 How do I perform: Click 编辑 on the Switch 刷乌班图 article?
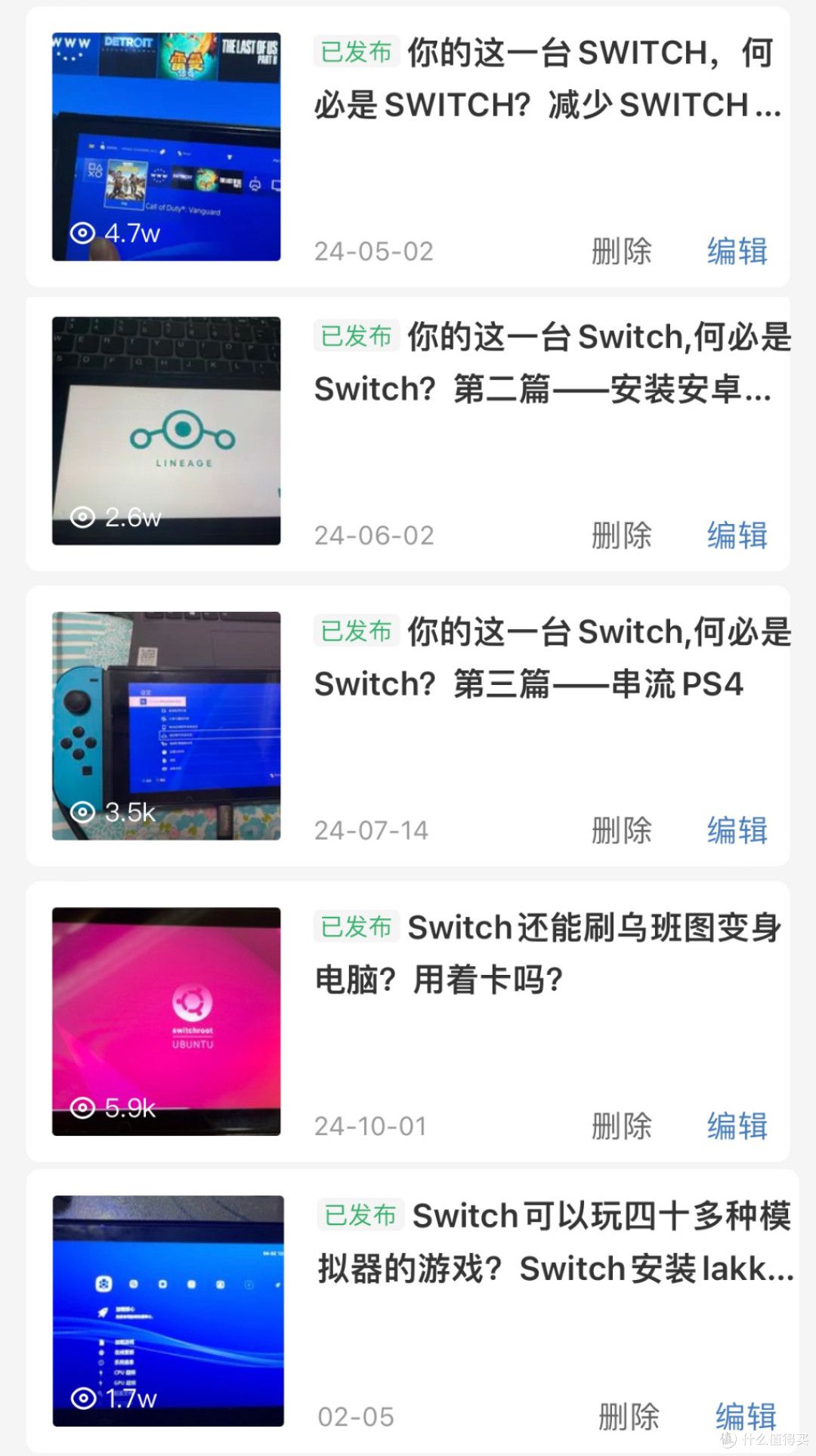(x=737, y=1124)
